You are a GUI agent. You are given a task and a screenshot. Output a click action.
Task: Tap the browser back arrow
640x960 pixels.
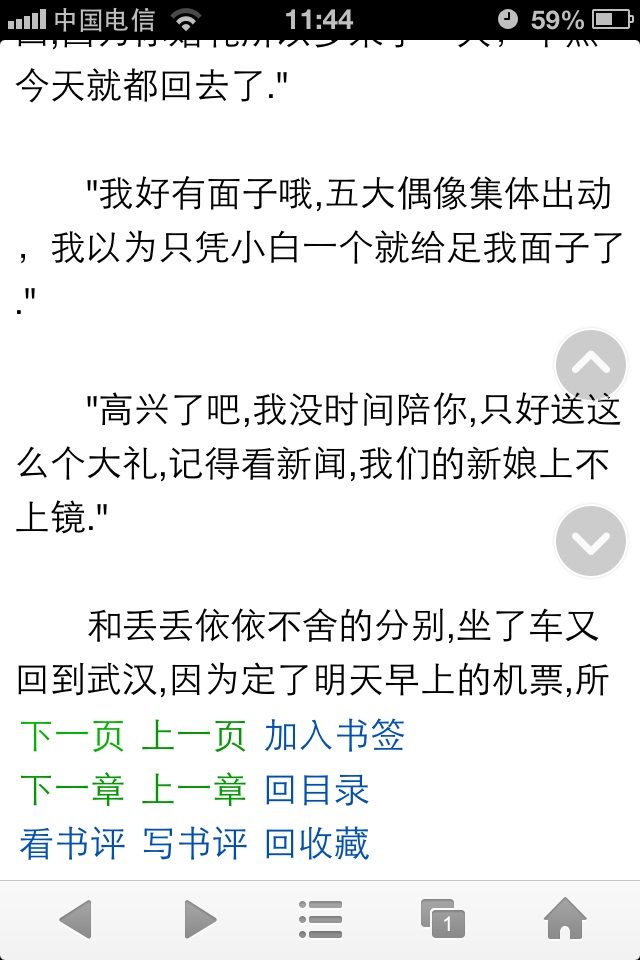click(x=75, y=919)
